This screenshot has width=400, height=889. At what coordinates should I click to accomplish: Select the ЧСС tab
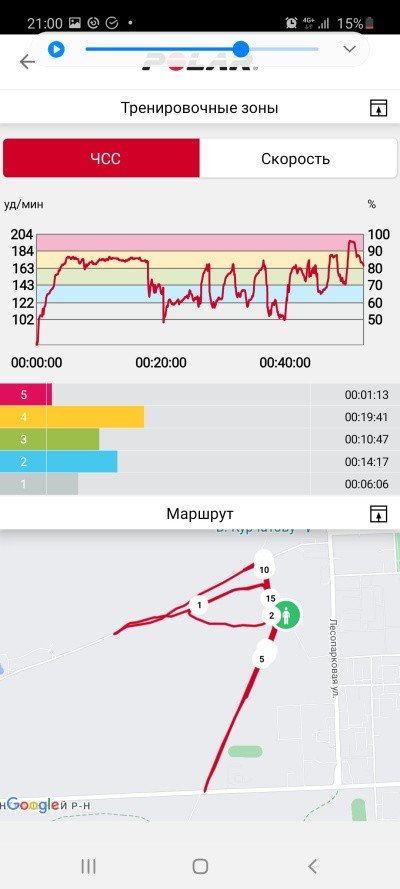101,159
